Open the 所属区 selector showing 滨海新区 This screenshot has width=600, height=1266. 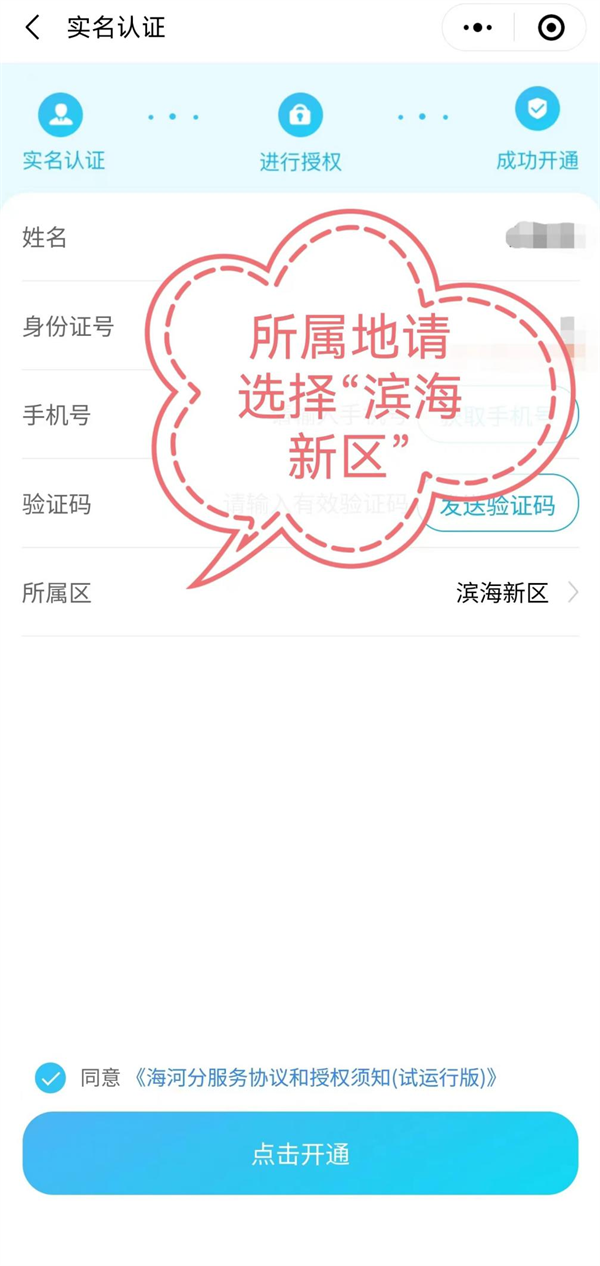[x=515, y=593]
